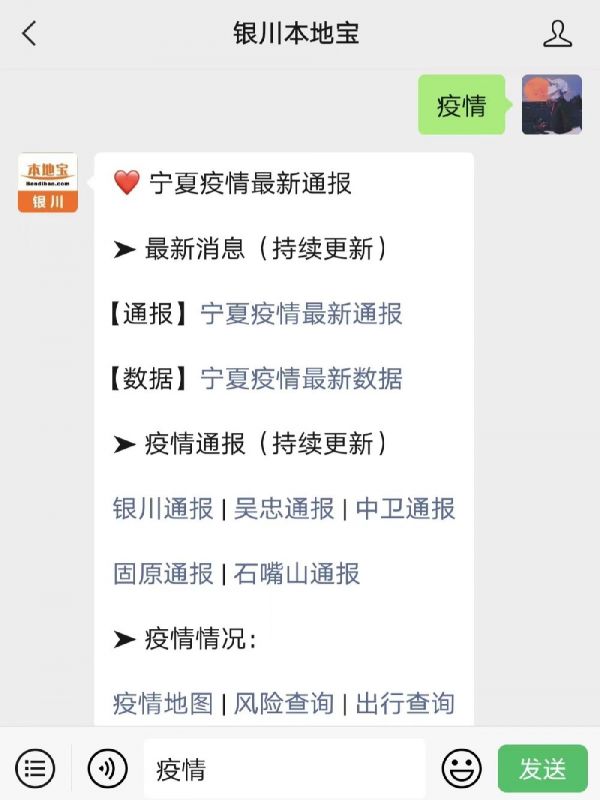
Task: Open my own avatar beside the message
Action: tap(551, 105)
